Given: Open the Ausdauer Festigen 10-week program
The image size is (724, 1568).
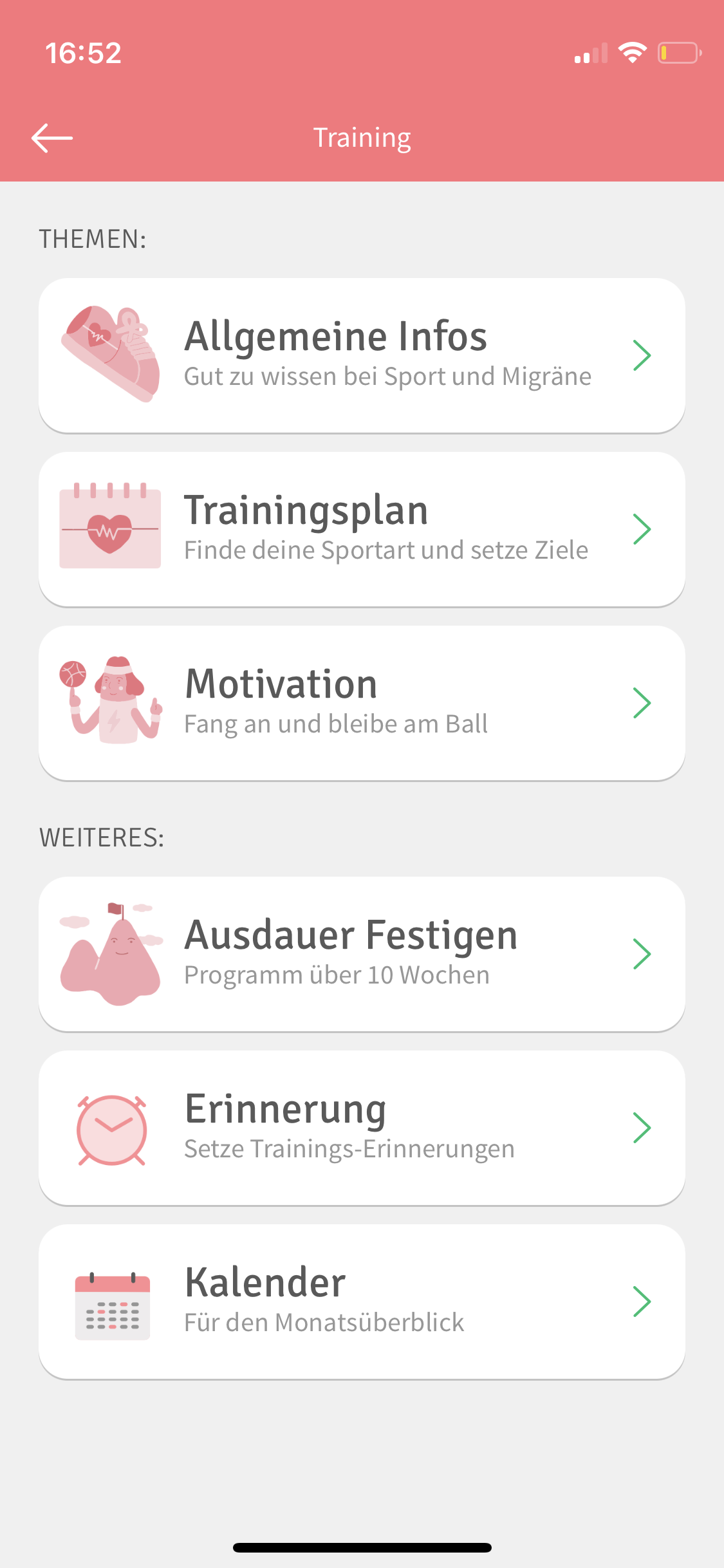Looking at the screenshot, I should [x=362, y=954].
